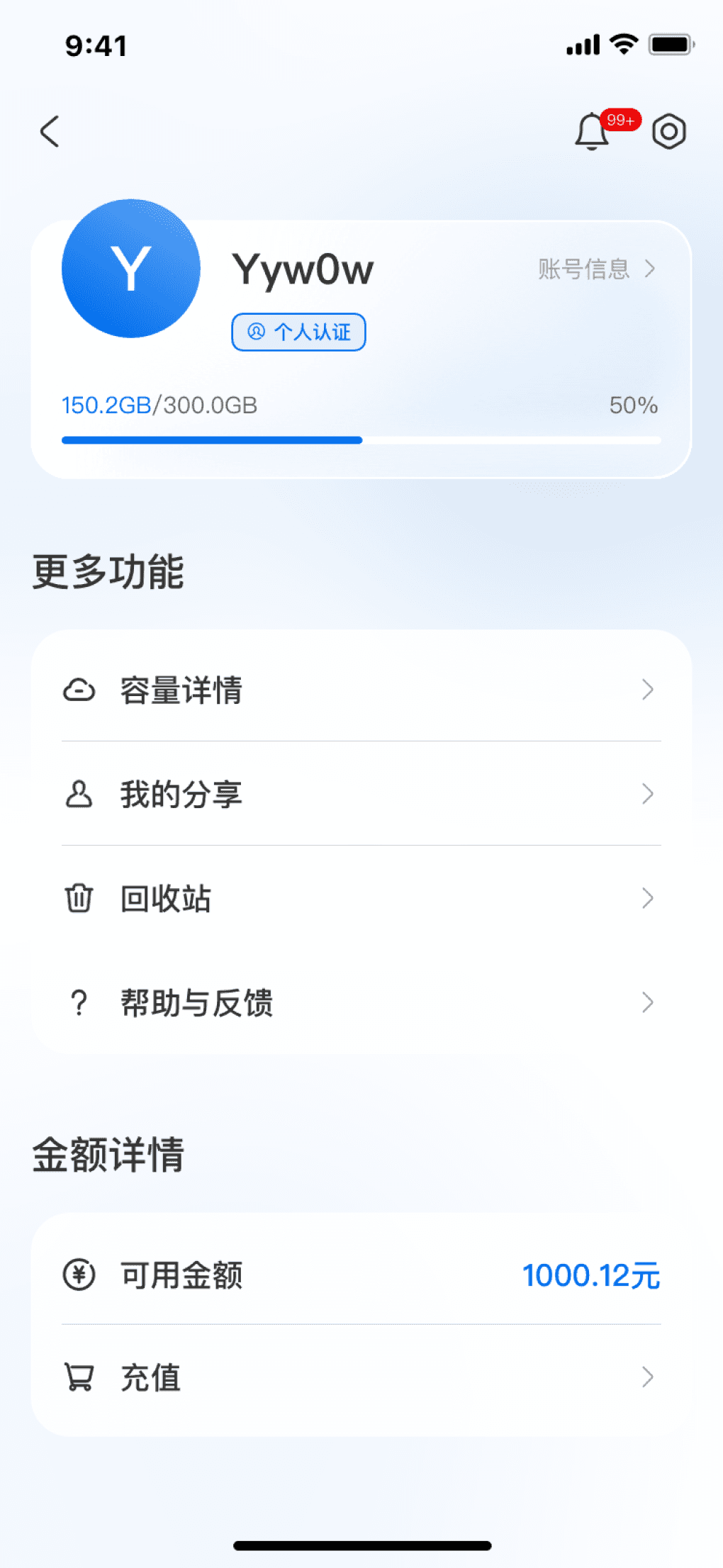Screen dimensions: 723x1568
Task: Open the settings gear icon
Action: pos(669,131)
